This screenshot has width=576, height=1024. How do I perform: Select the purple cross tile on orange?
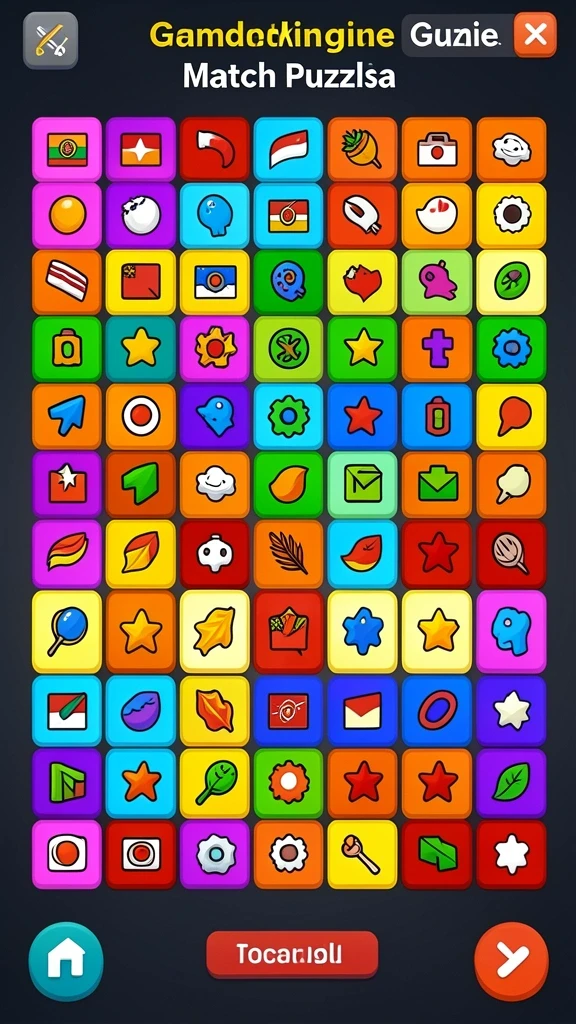[437, 349]
